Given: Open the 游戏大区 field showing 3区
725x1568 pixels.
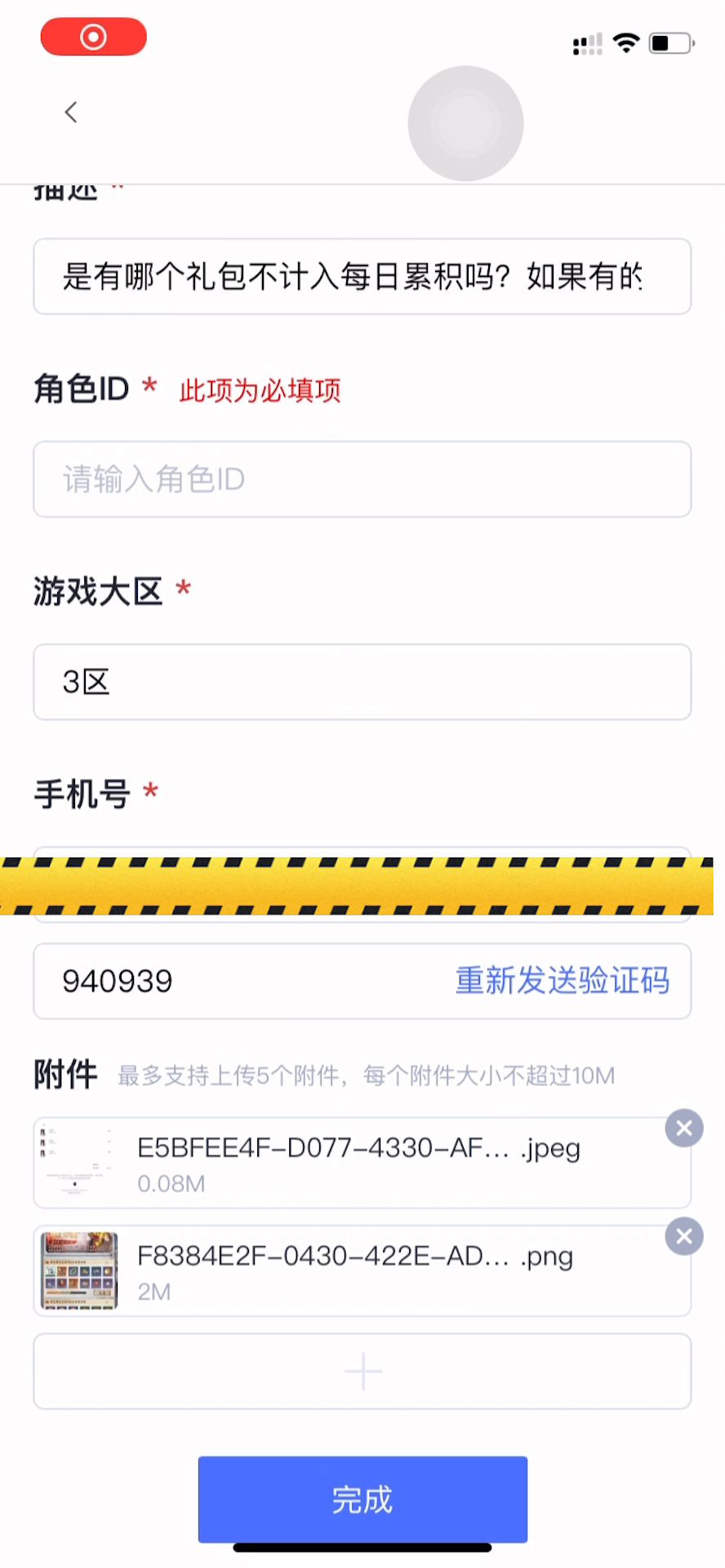Looking at the screenshot, I should click(x=362, y=682).
